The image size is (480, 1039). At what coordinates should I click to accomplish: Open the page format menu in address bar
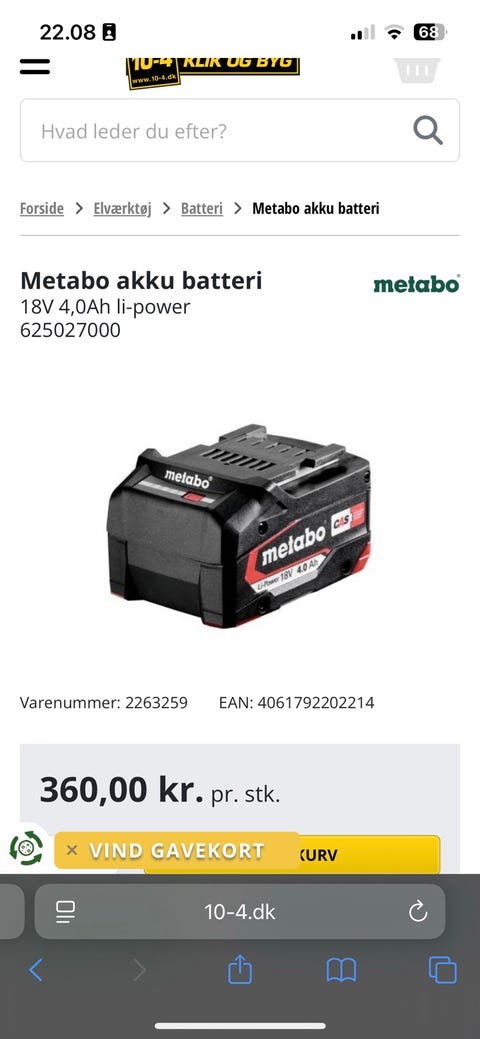[65, 912]
